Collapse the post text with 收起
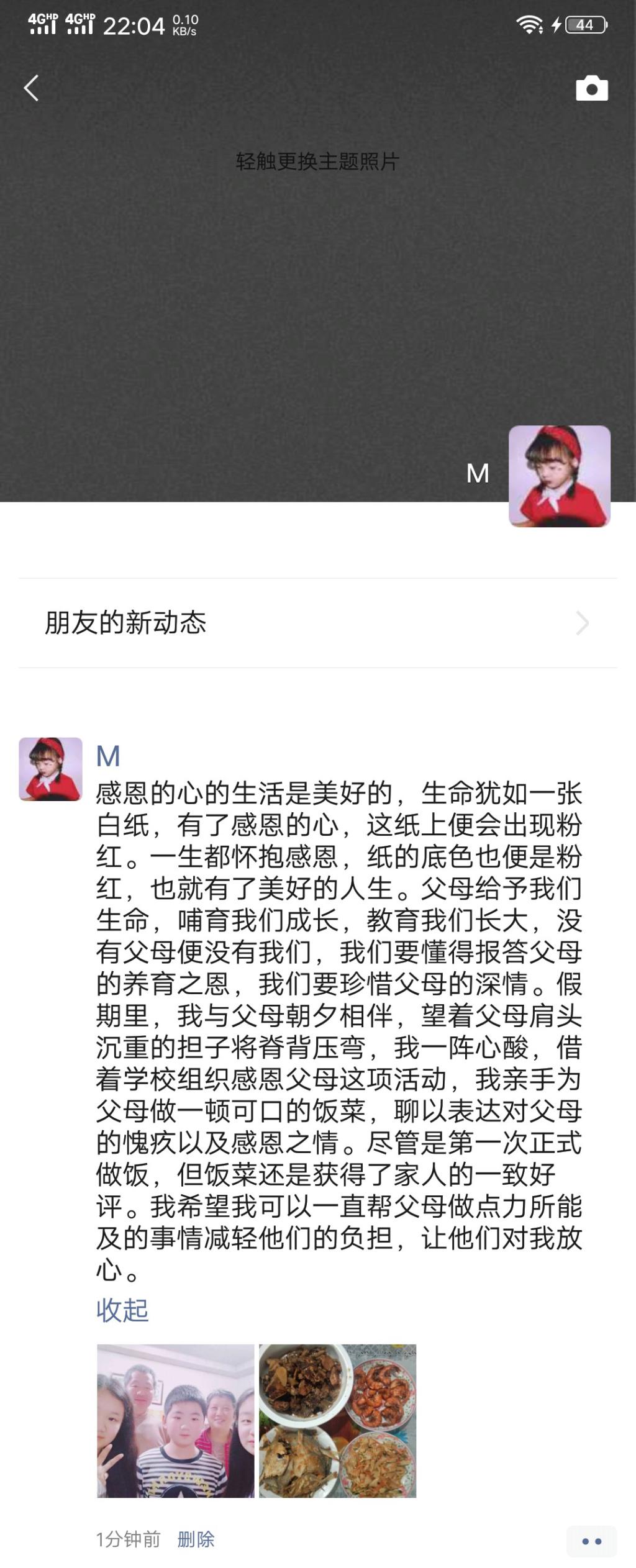This screenshot has width=636, height=1568. point(122,1310)
